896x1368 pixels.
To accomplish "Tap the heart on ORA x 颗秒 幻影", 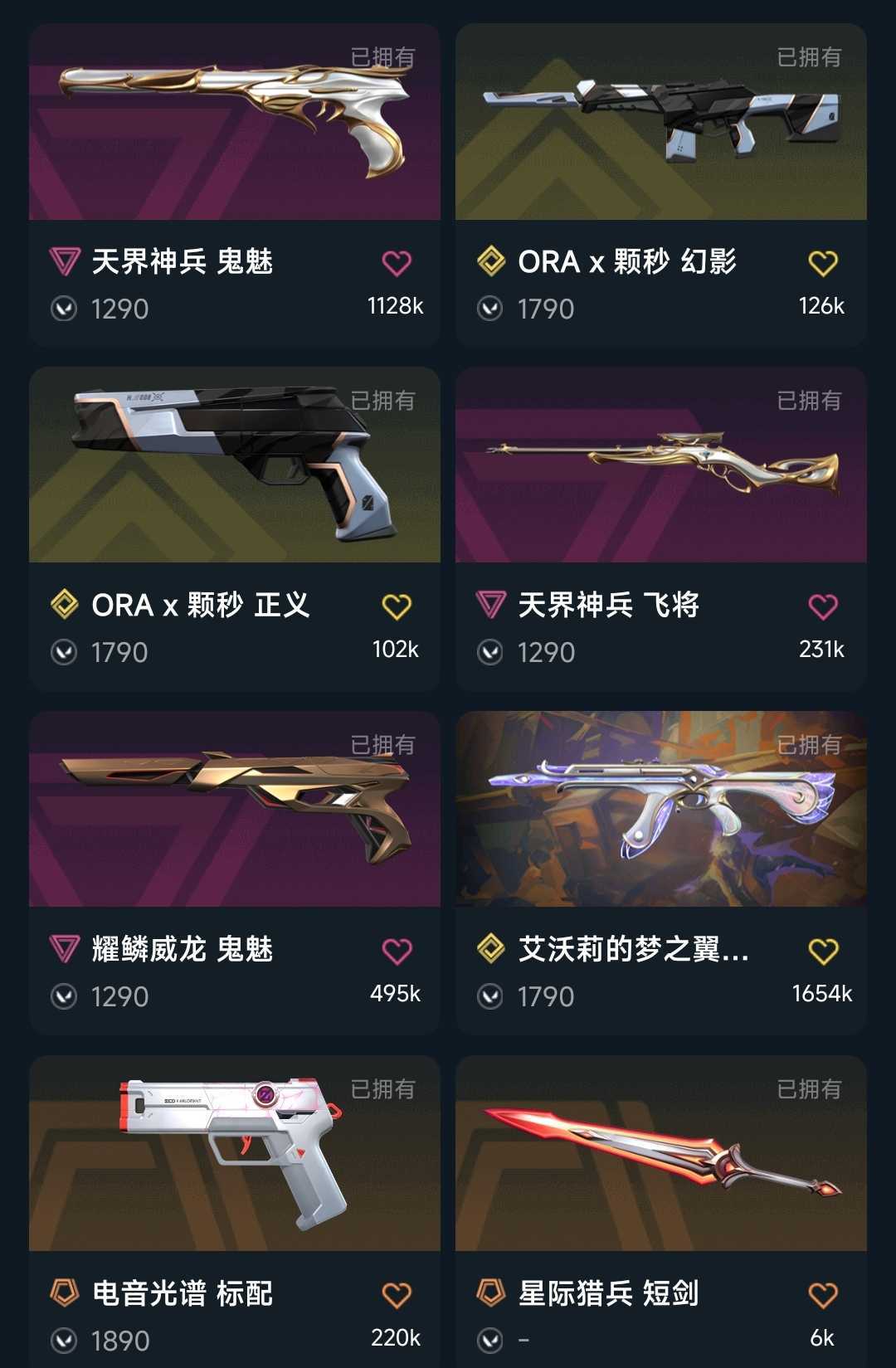I will 823,264.
